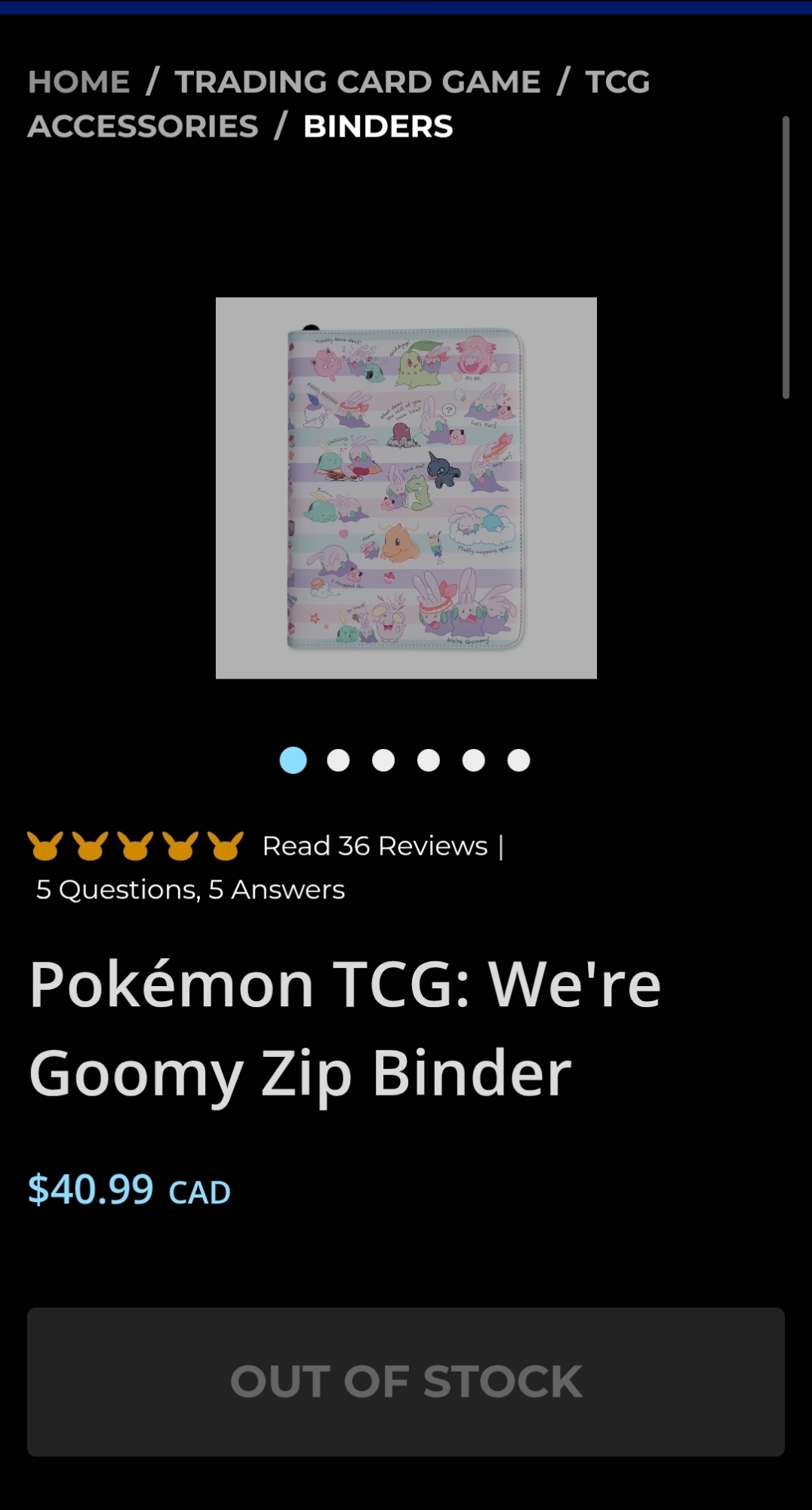Screen dimensions: 812x1510
Task: Open Trading Card Game breadcrumb
Action: tap(358, 82)
